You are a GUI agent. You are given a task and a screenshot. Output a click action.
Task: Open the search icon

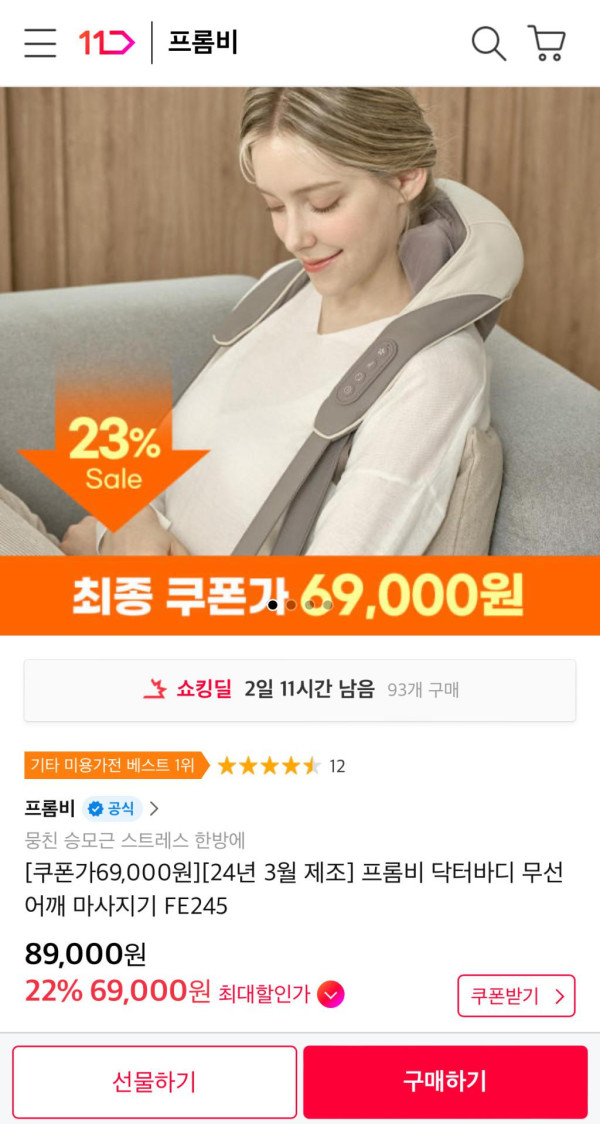(488, 43)
